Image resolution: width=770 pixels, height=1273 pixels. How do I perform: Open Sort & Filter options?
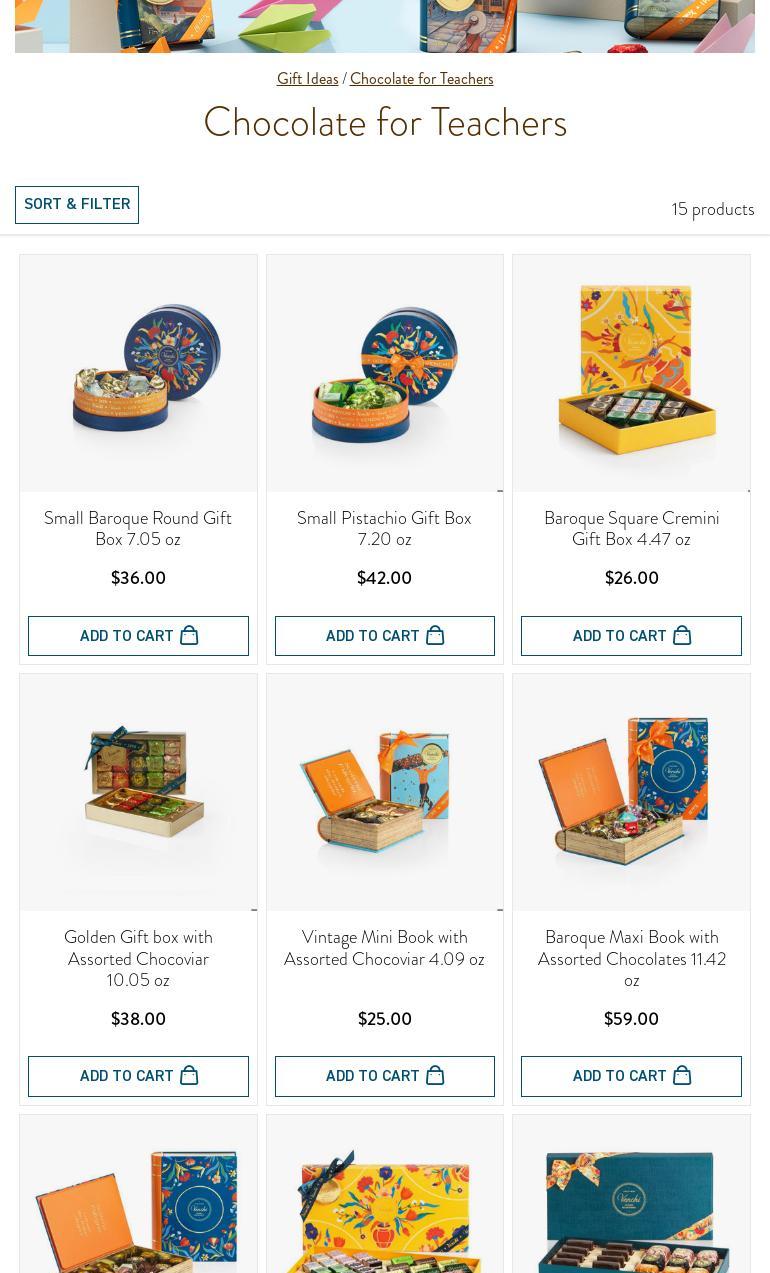pyautogui.click(x=77, y=204)
